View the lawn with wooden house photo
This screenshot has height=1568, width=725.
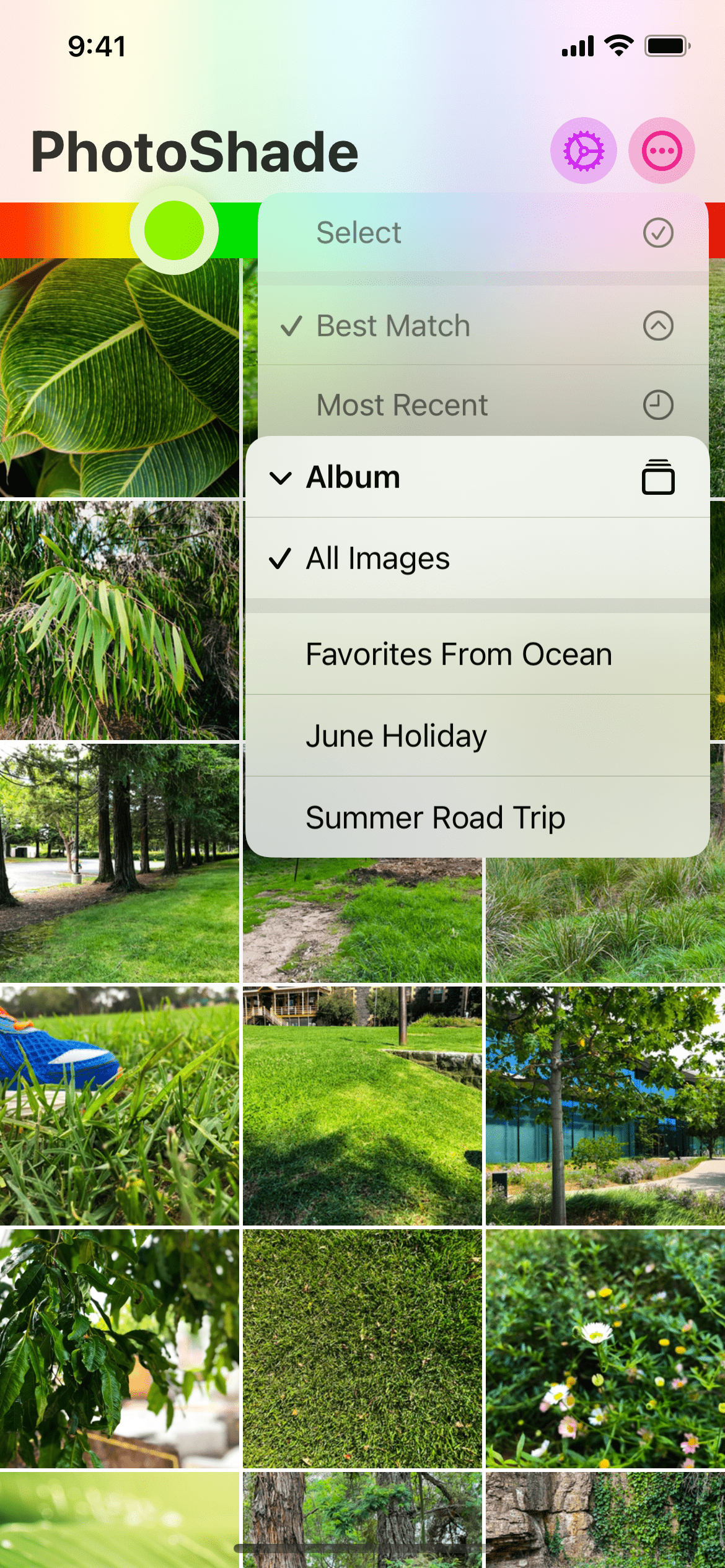(x=362, y=1105)
